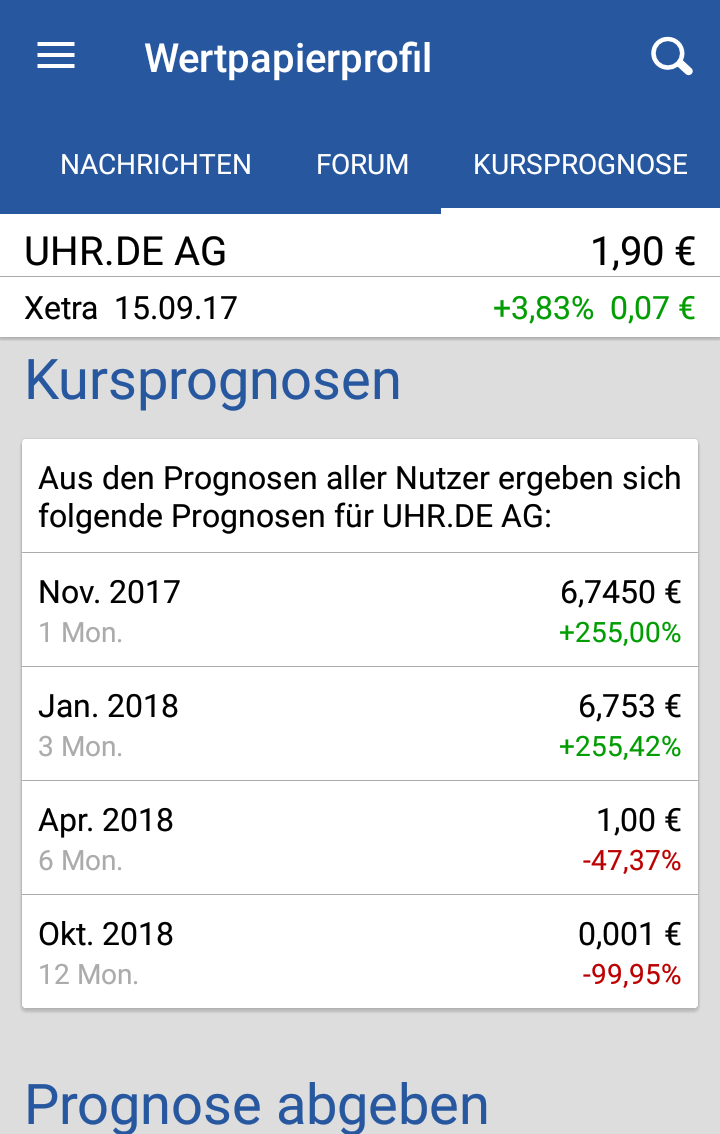720x1134 pixels.
Task: Click the 6,7450 € forecast value
Action: (615, 592)
